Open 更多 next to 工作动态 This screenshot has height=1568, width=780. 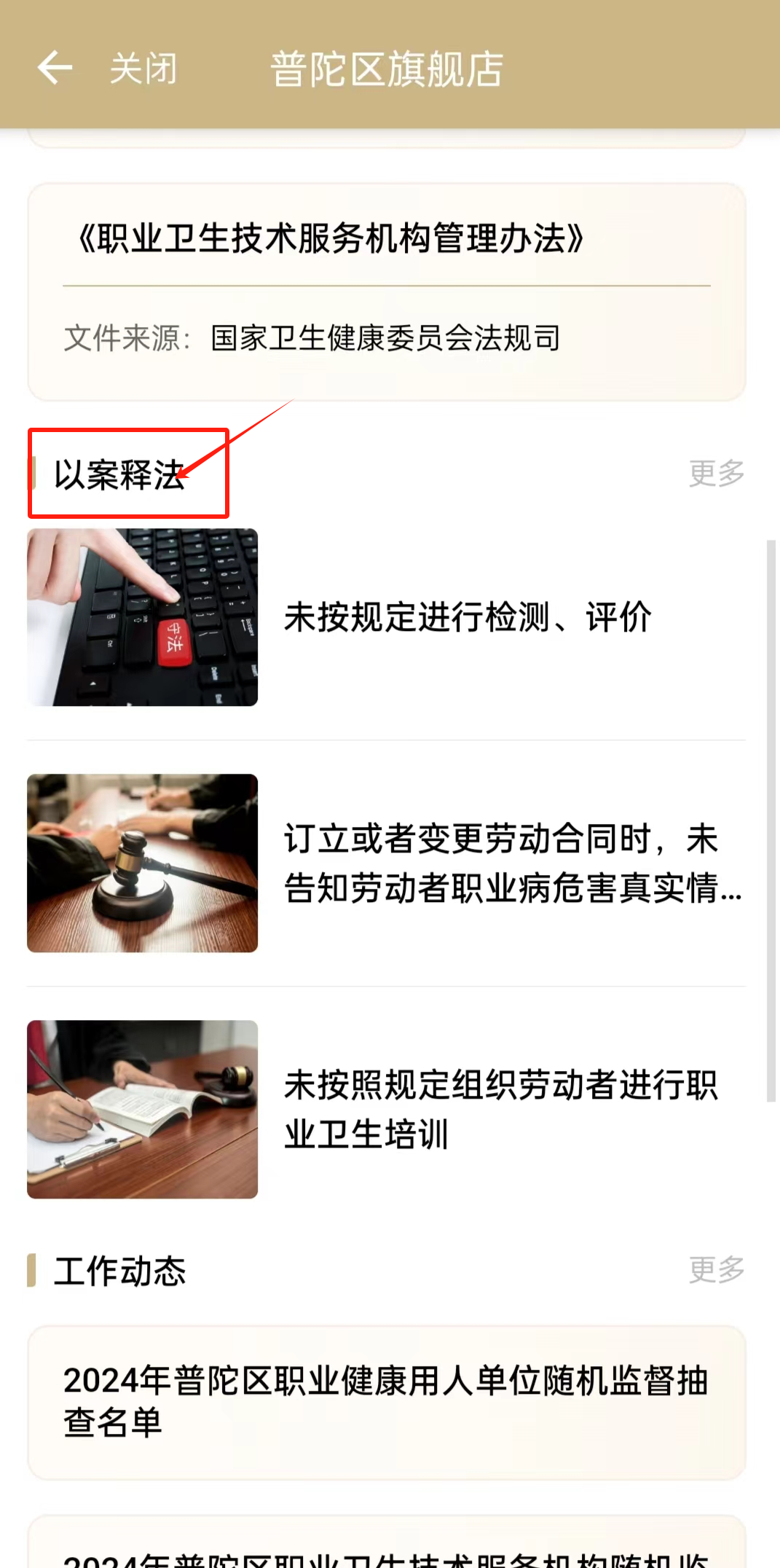click(716, 1270)
